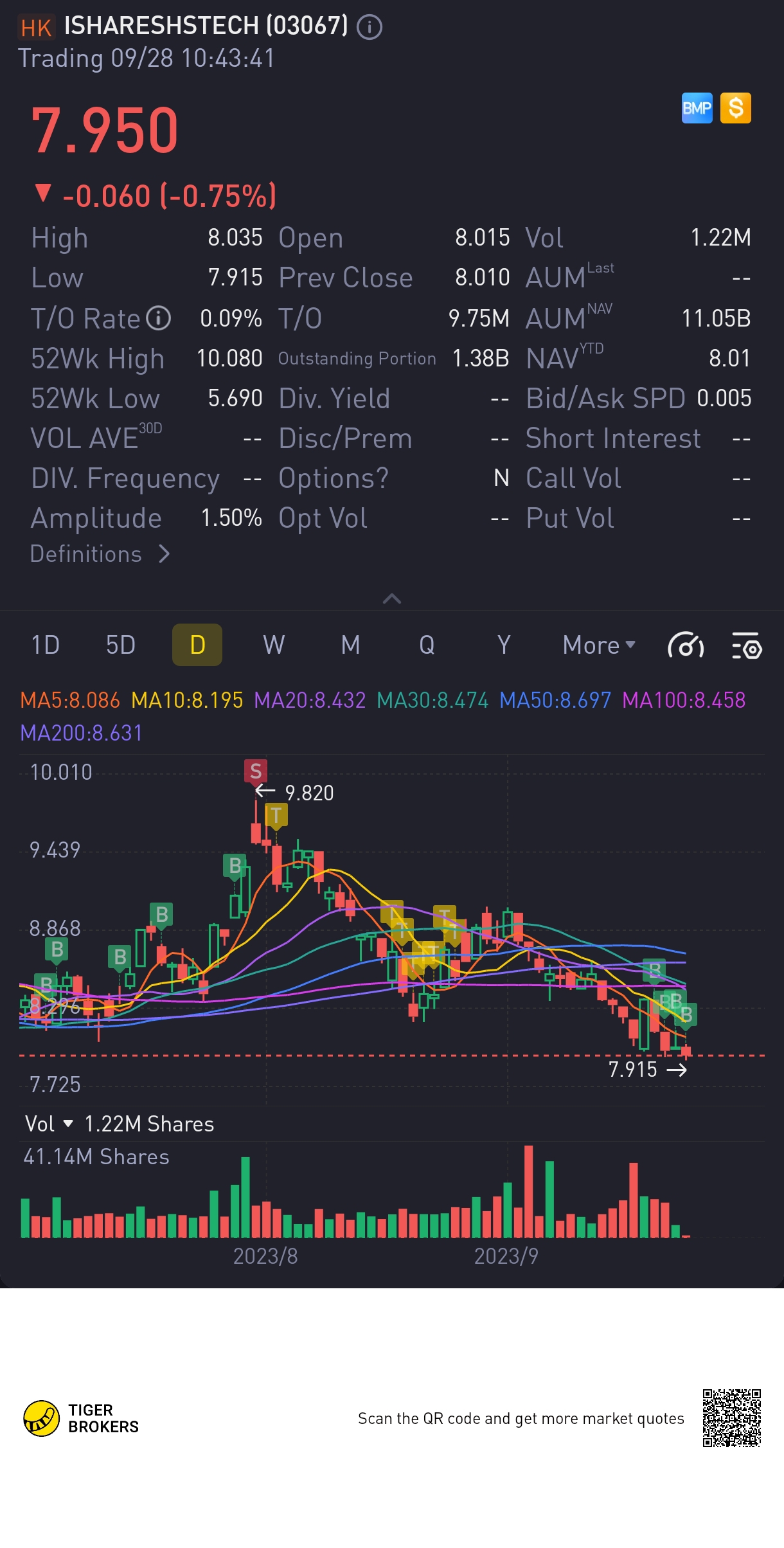784x1548 pixels.
Task: Open the gauge icon beside More
Action: (x=686, y=645)
